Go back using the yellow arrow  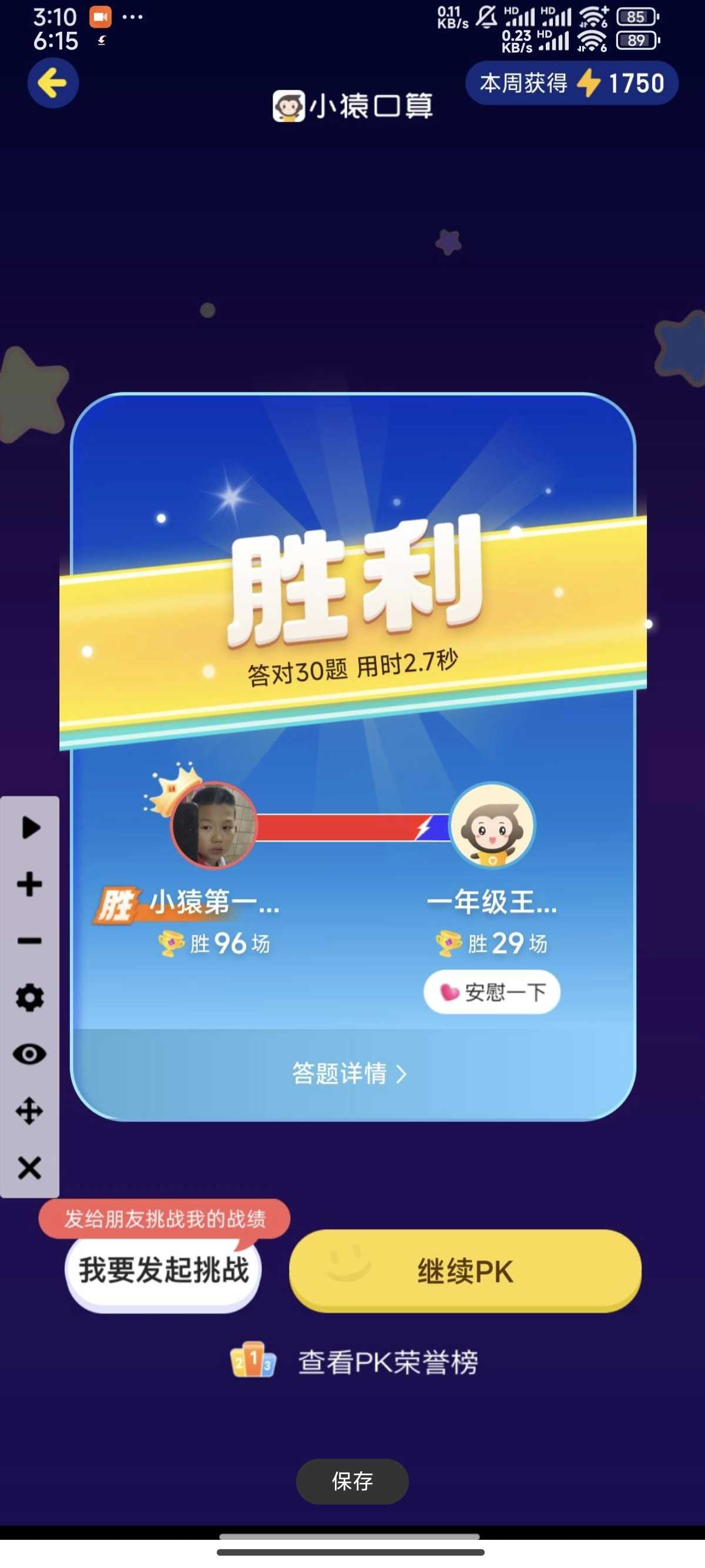coord(53,83)
